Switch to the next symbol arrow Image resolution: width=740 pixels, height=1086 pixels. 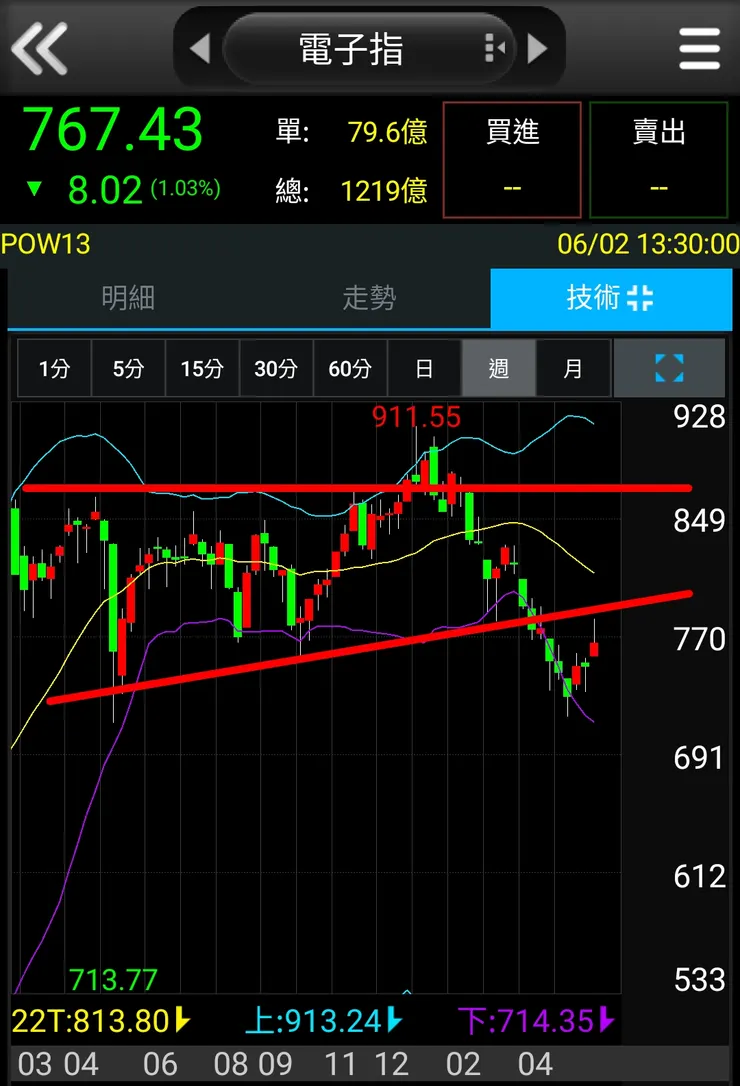click(538, 48)
